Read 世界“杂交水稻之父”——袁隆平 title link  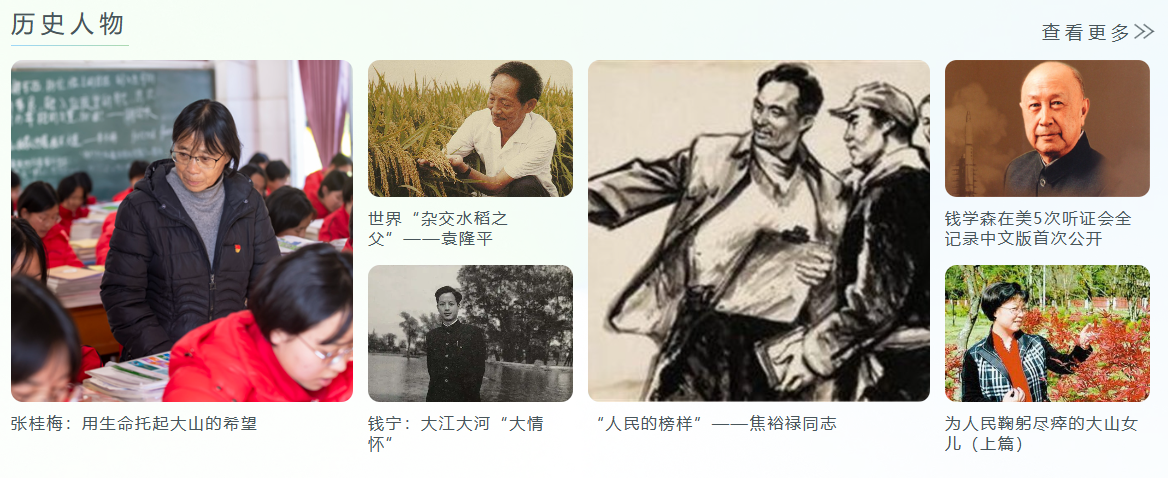pos(439,229)
